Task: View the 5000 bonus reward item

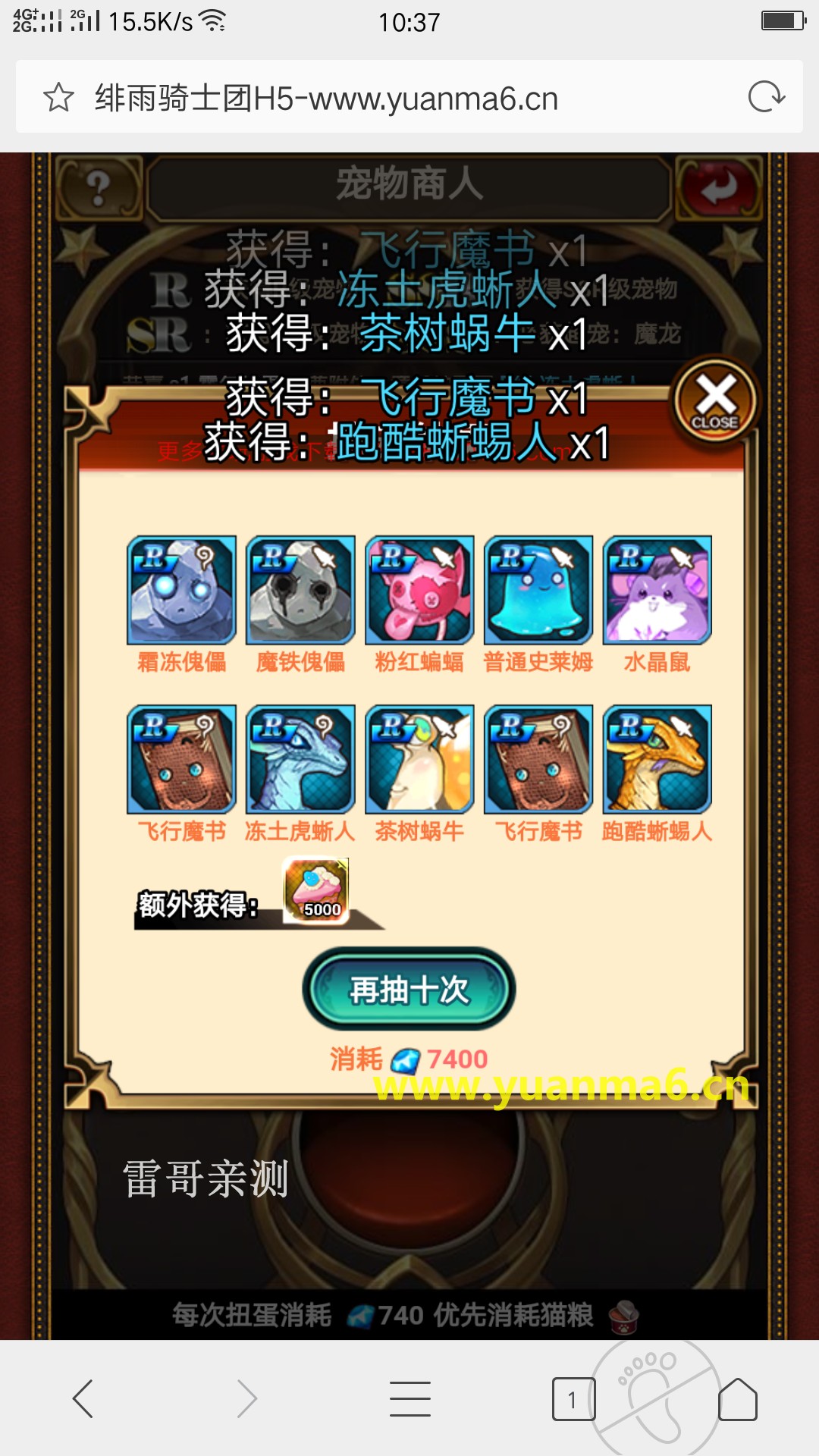Action: [316, 890]
